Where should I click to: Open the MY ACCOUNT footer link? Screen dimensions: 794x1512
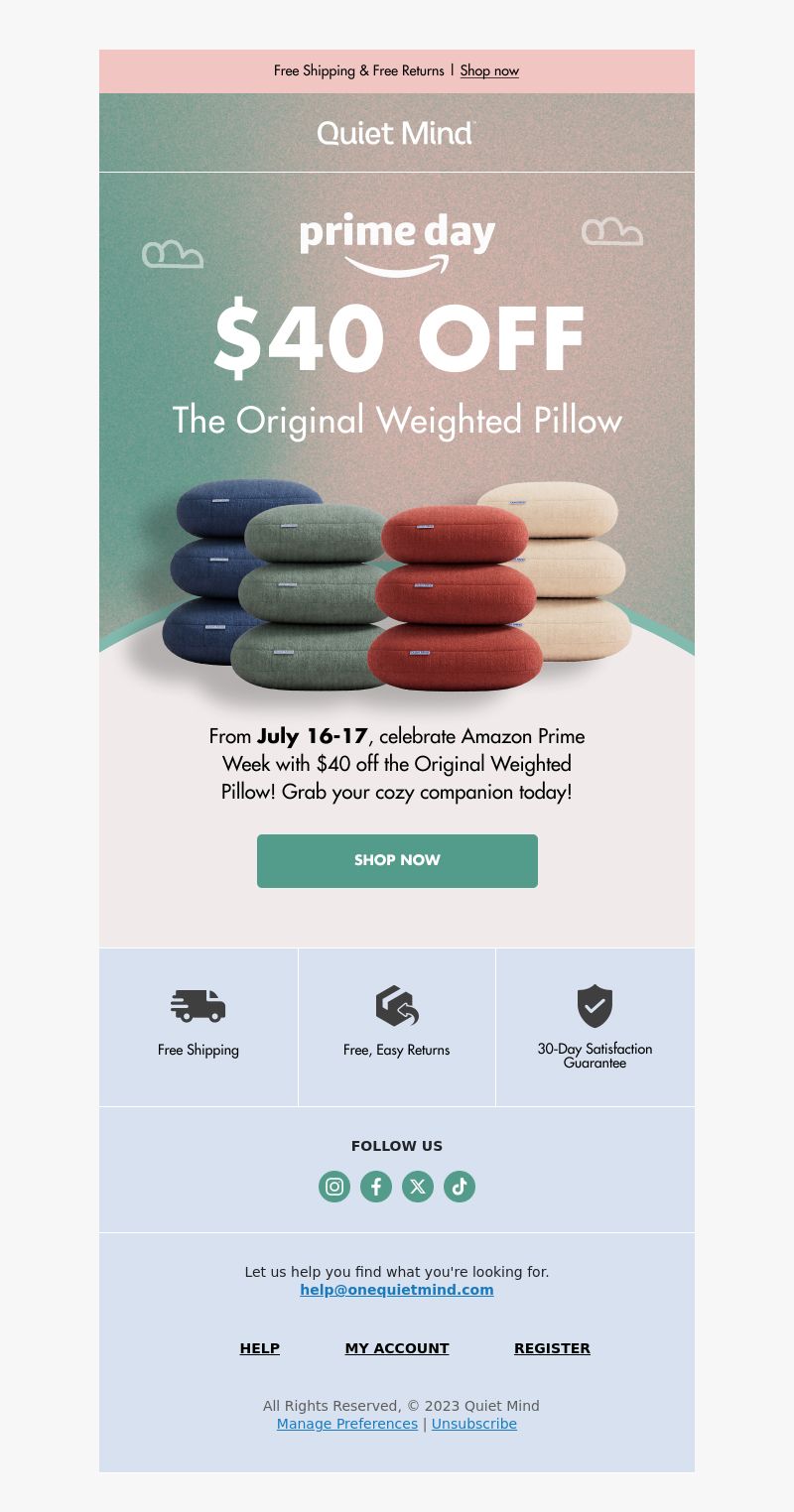(397, 1348)
